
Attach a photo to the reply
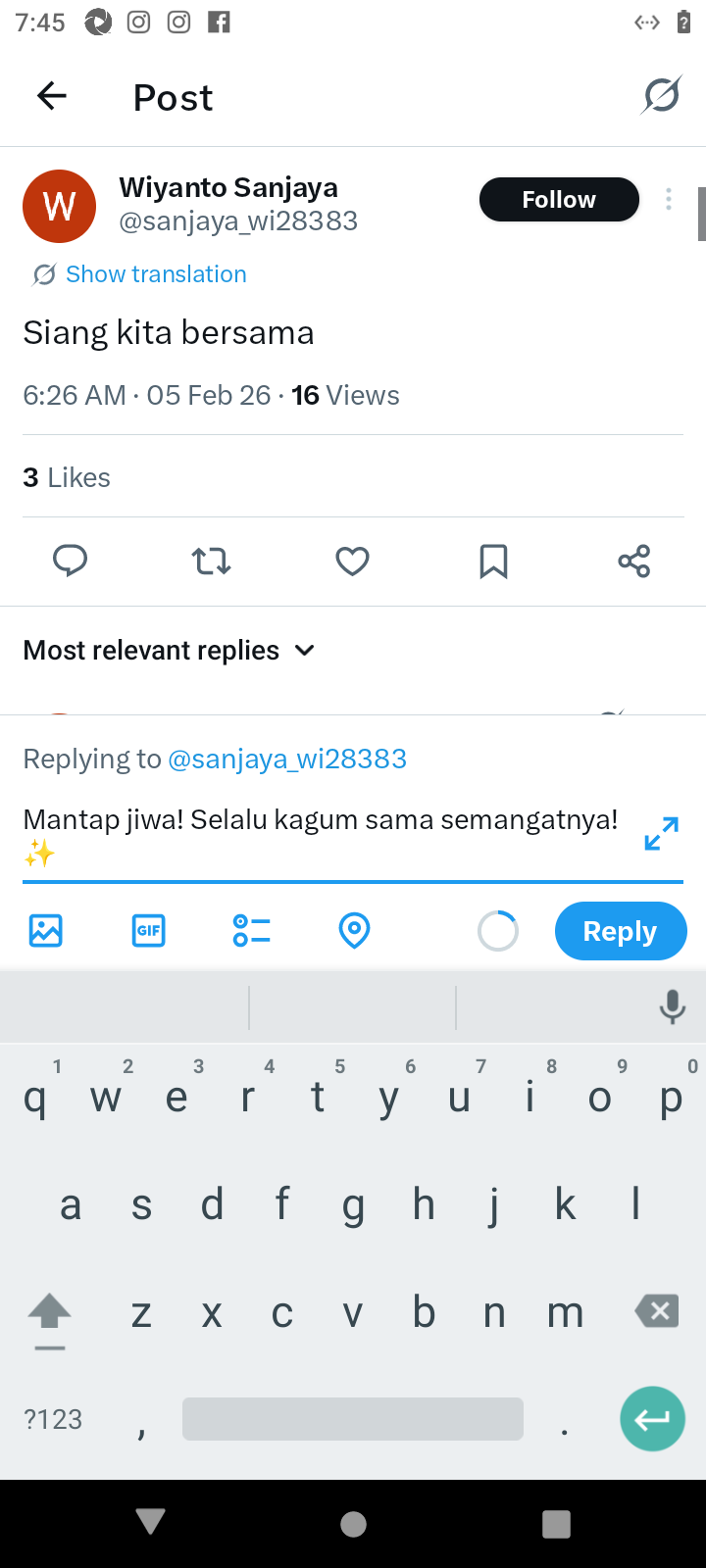(46, 930)
